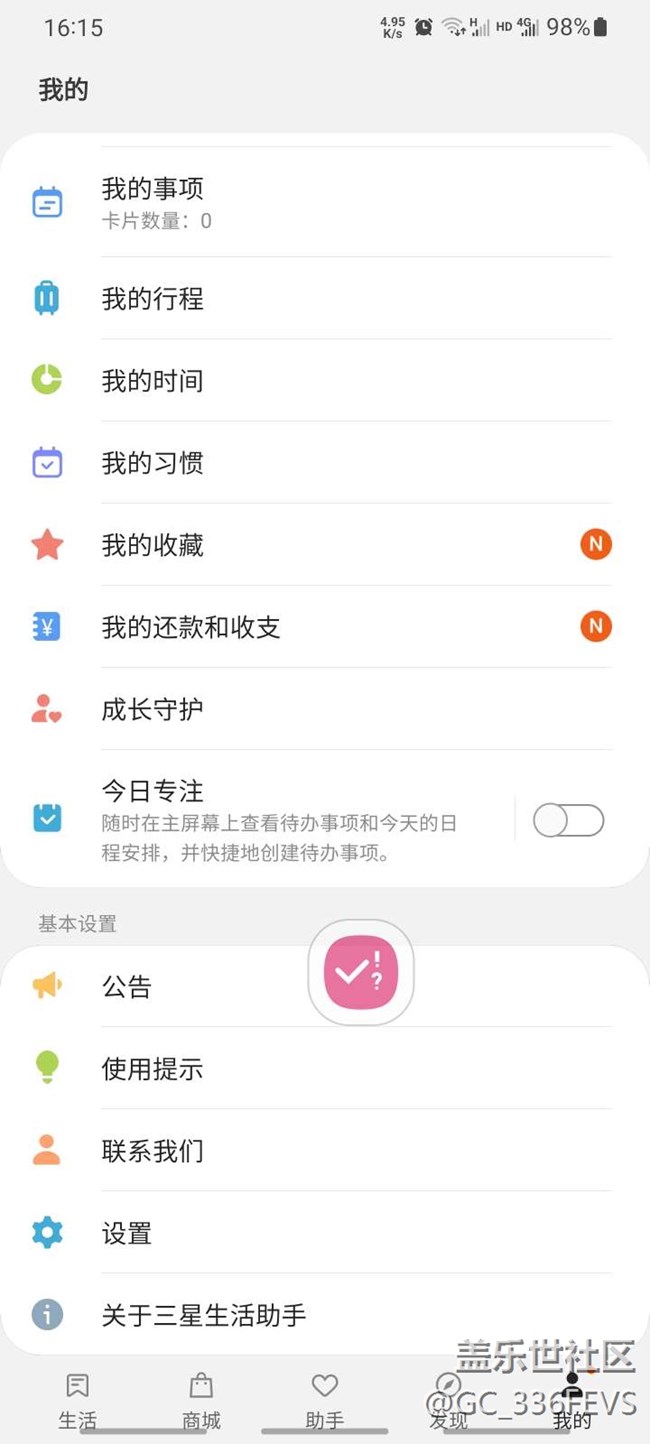Open 使用提示
Image resolution: width=650 pixels, height=1444 pixels.
(325, 1068)
